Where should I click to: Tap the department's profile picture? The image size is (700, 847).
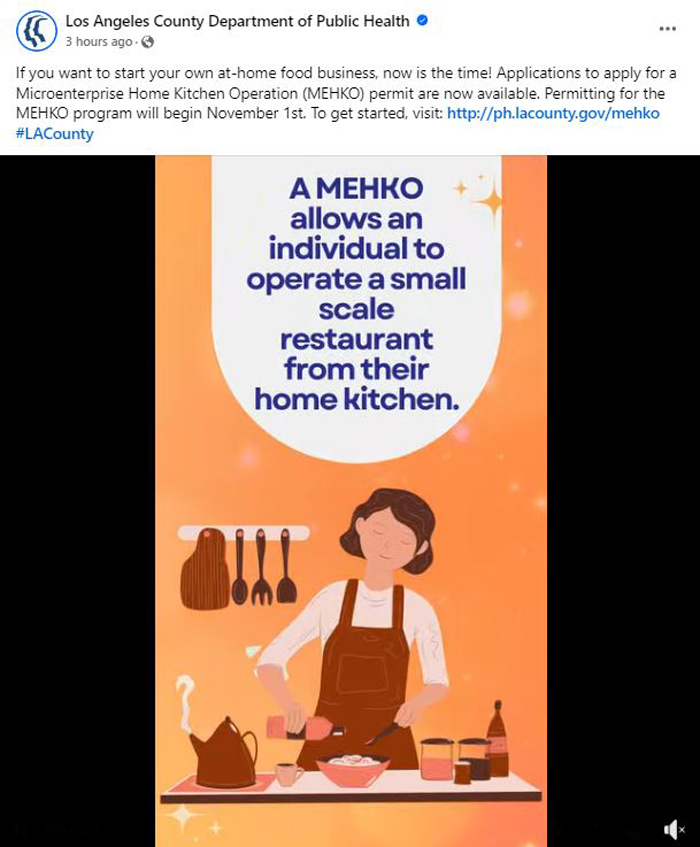pos(37,30)
